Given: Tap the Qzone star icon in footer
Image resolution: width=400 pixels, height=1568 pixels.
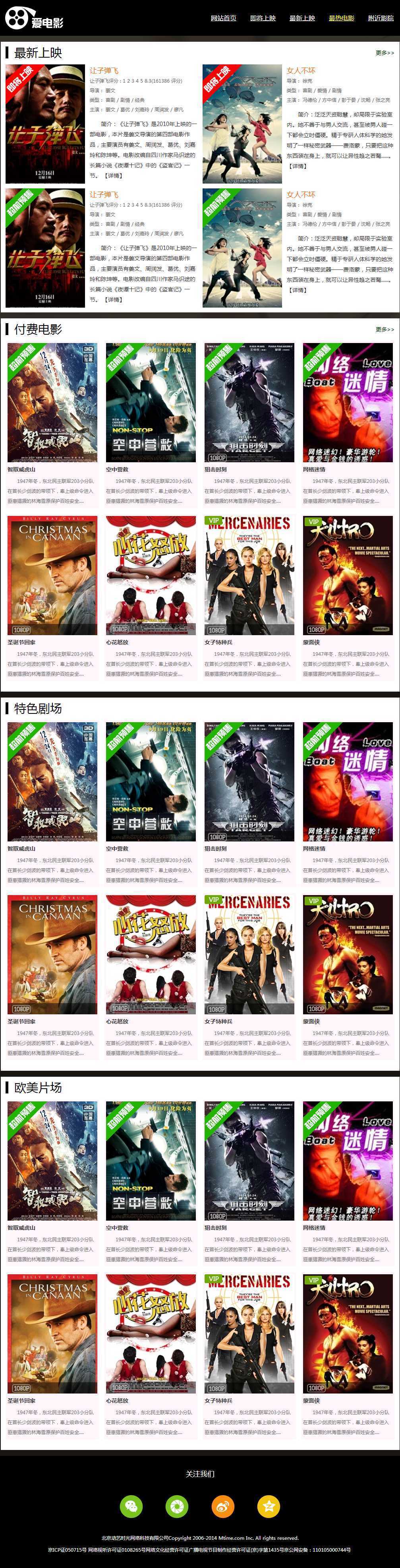Looking at the screenshot, I should (x=269, y=1506).
